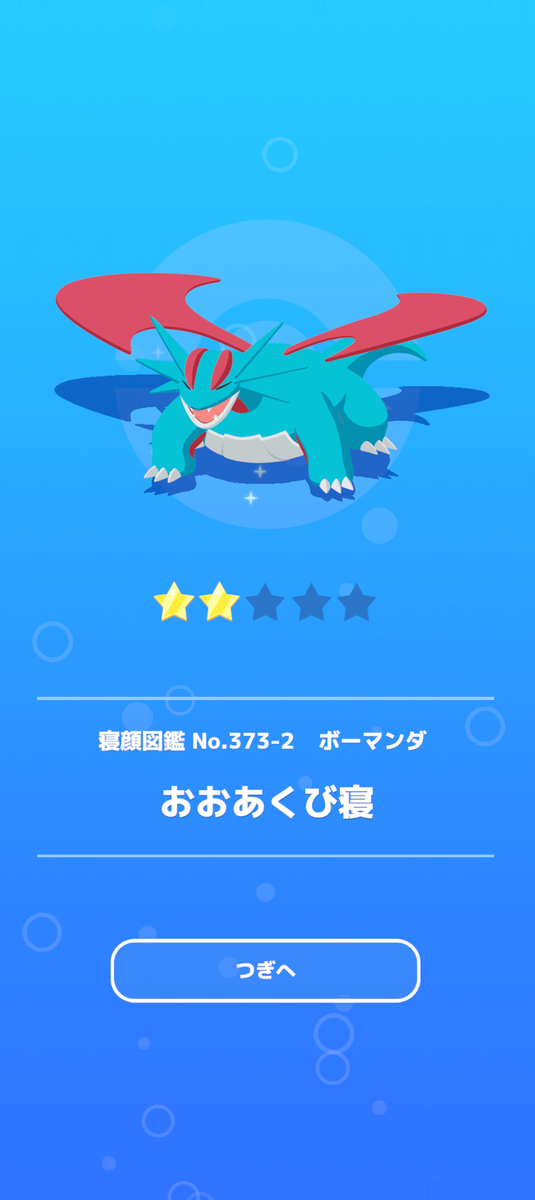Tap the つぎへ button to continue

[x=265, y=970]
